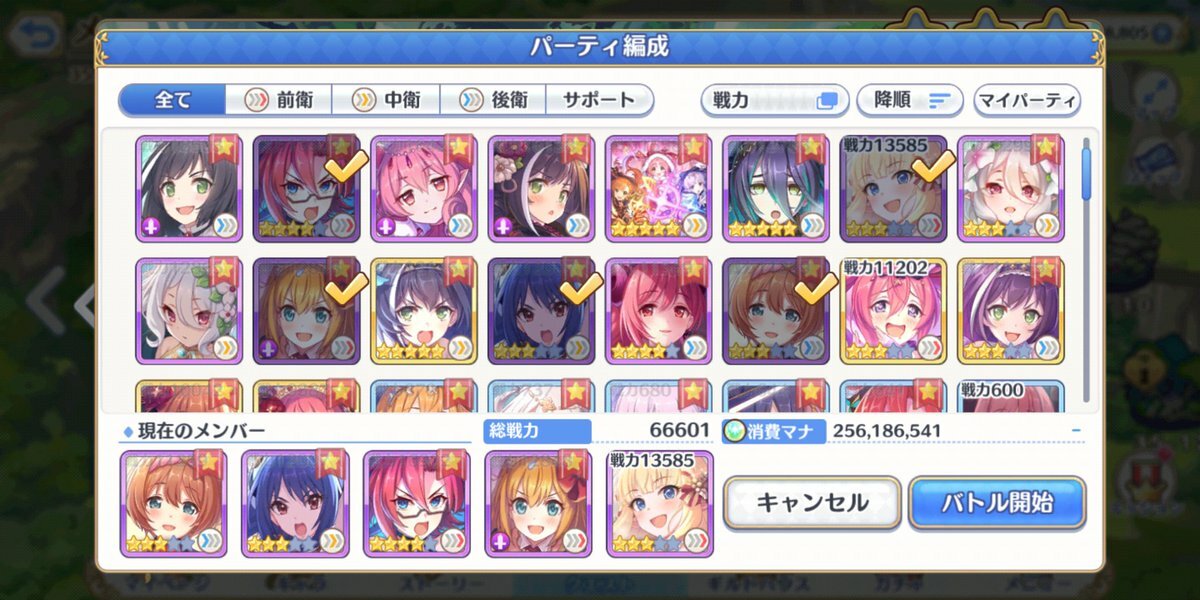
Task: Switch to the サポート tab
Action: pos(599,100)
